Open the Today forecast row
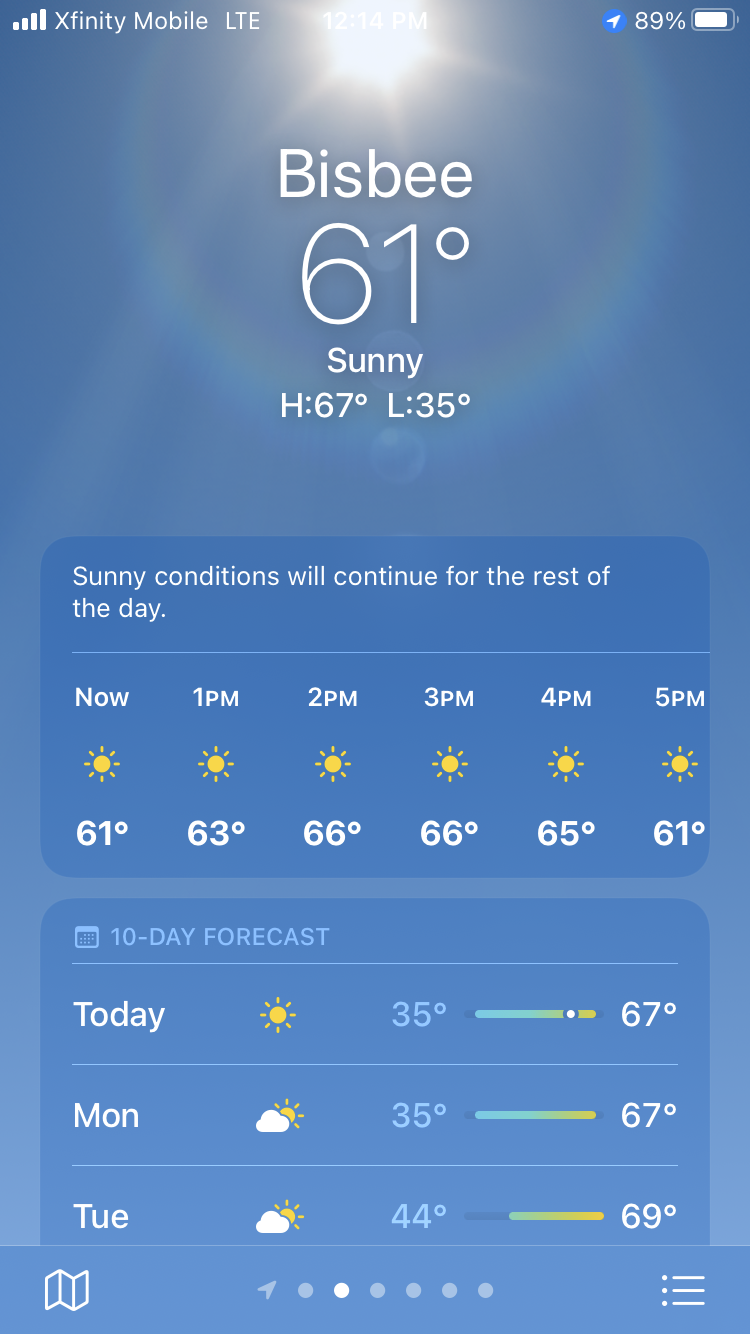The image size is (750, 1334). [374, 1014]
